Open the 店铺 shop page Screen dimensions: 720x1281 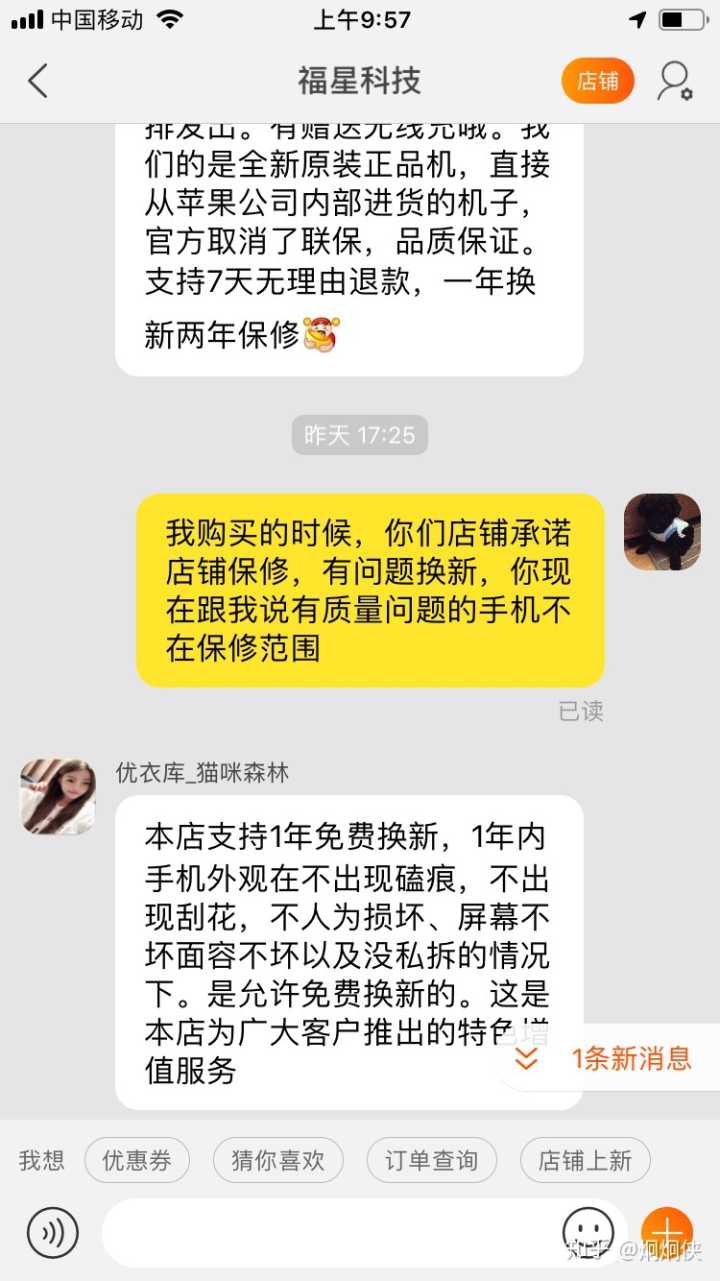pos(597,81)
